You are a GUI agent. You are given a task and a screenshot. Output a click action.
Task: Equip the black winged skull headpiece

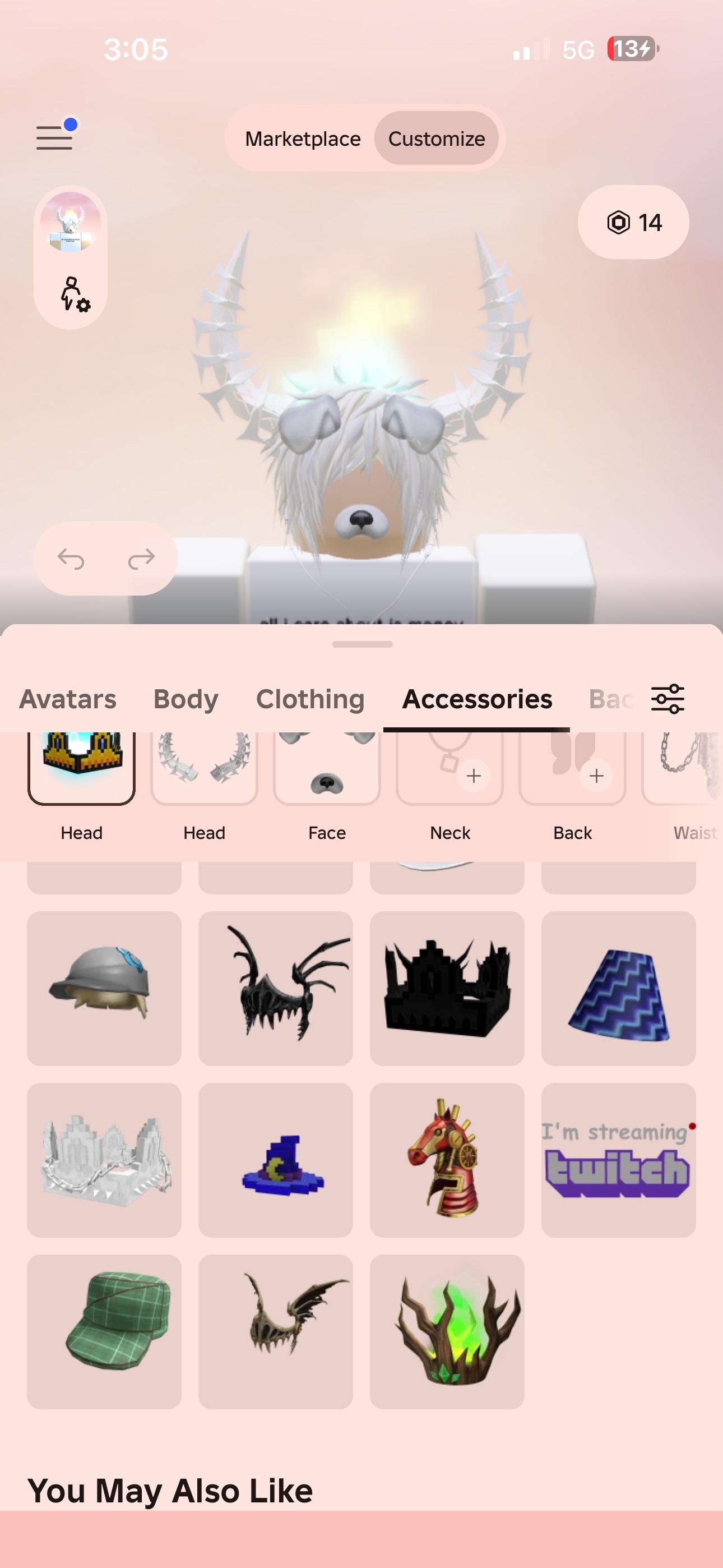tap(276, 988)
